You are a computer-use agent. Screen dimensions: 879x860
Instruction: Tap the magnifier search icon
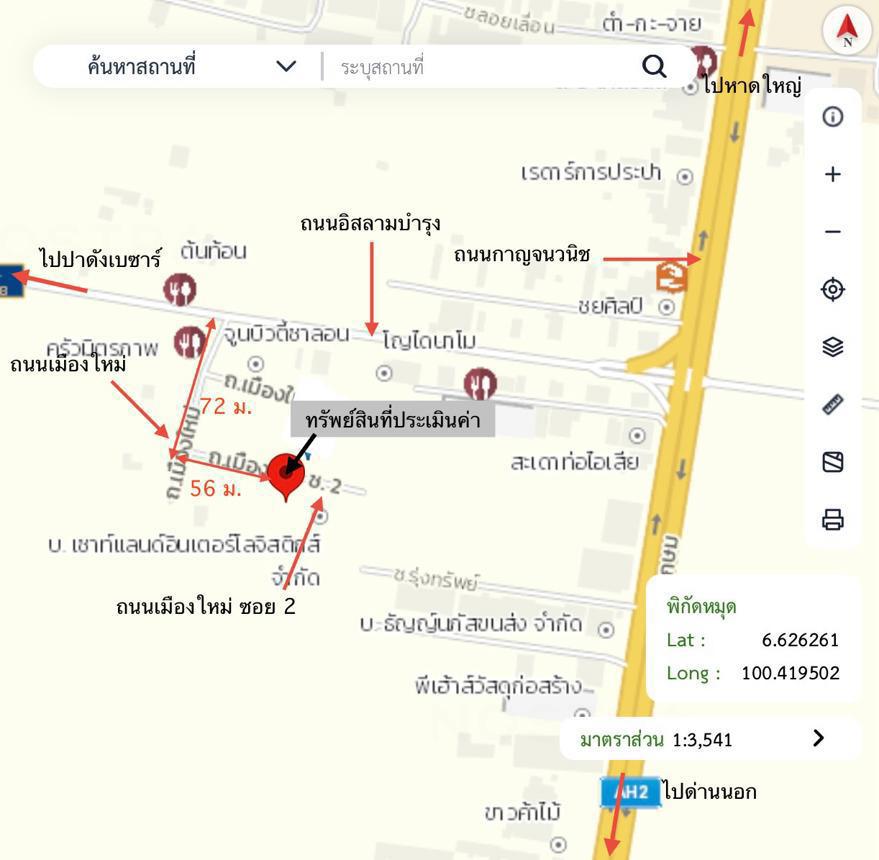[x=654, y=67]
